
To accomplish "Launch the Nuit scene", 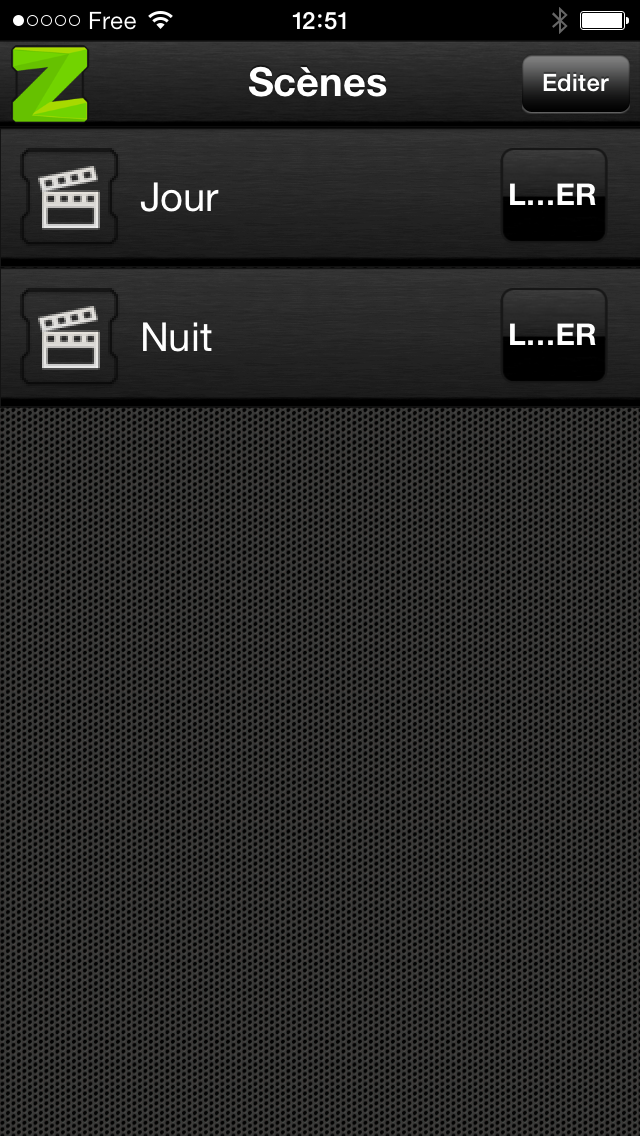I will [553, 335].
